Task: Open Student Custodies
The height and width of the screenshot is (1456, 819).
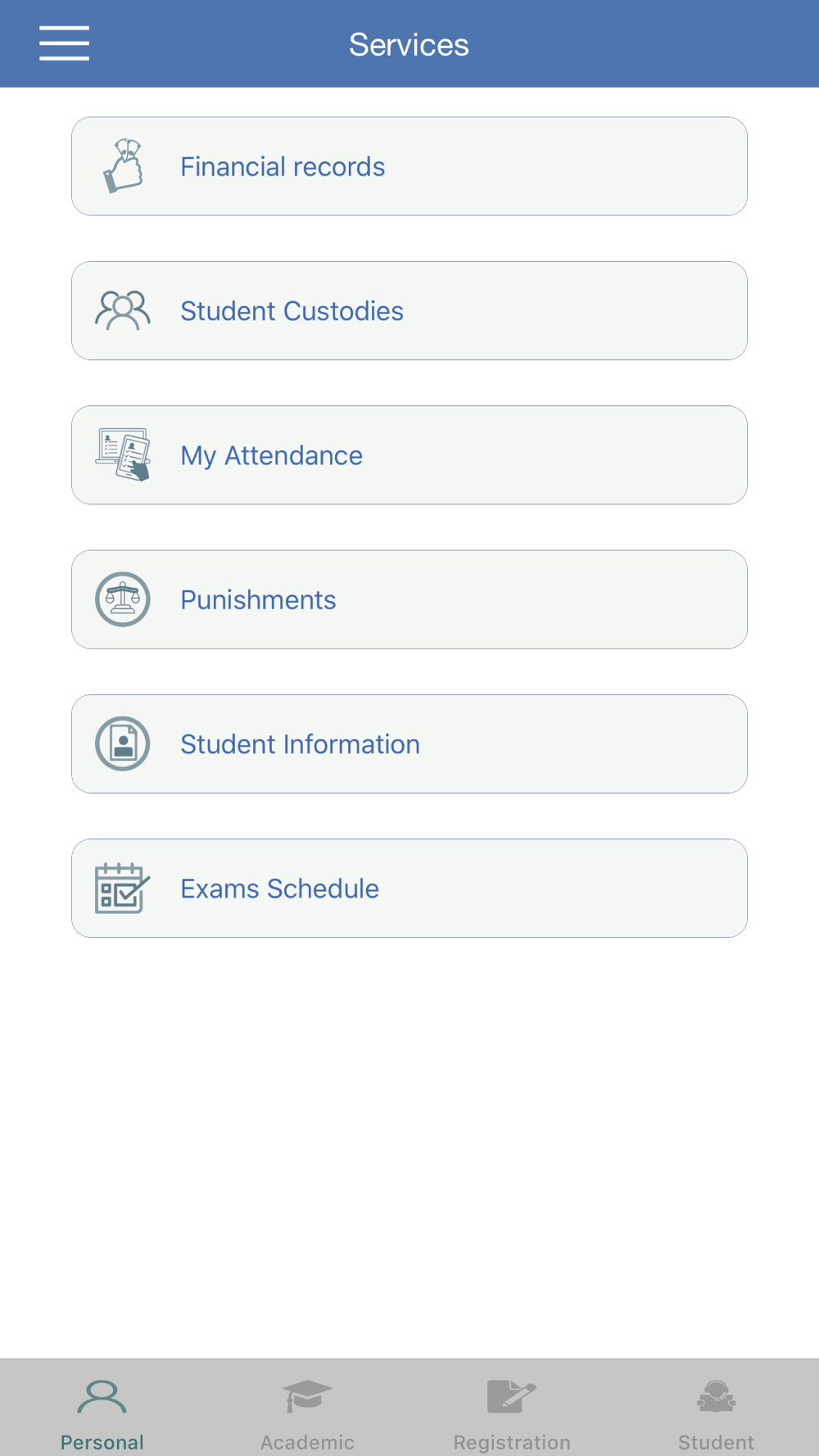Action: 409,310
